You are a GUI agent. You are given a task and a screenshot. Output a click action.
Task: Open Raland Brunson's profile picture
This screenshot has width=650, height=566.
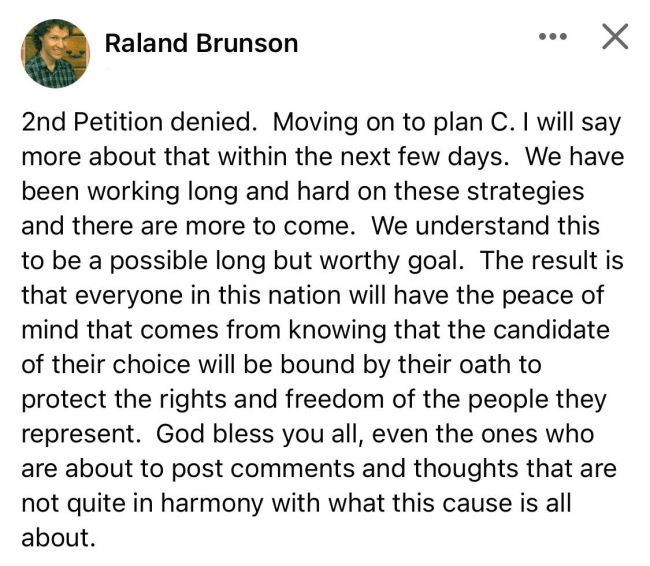55,53
